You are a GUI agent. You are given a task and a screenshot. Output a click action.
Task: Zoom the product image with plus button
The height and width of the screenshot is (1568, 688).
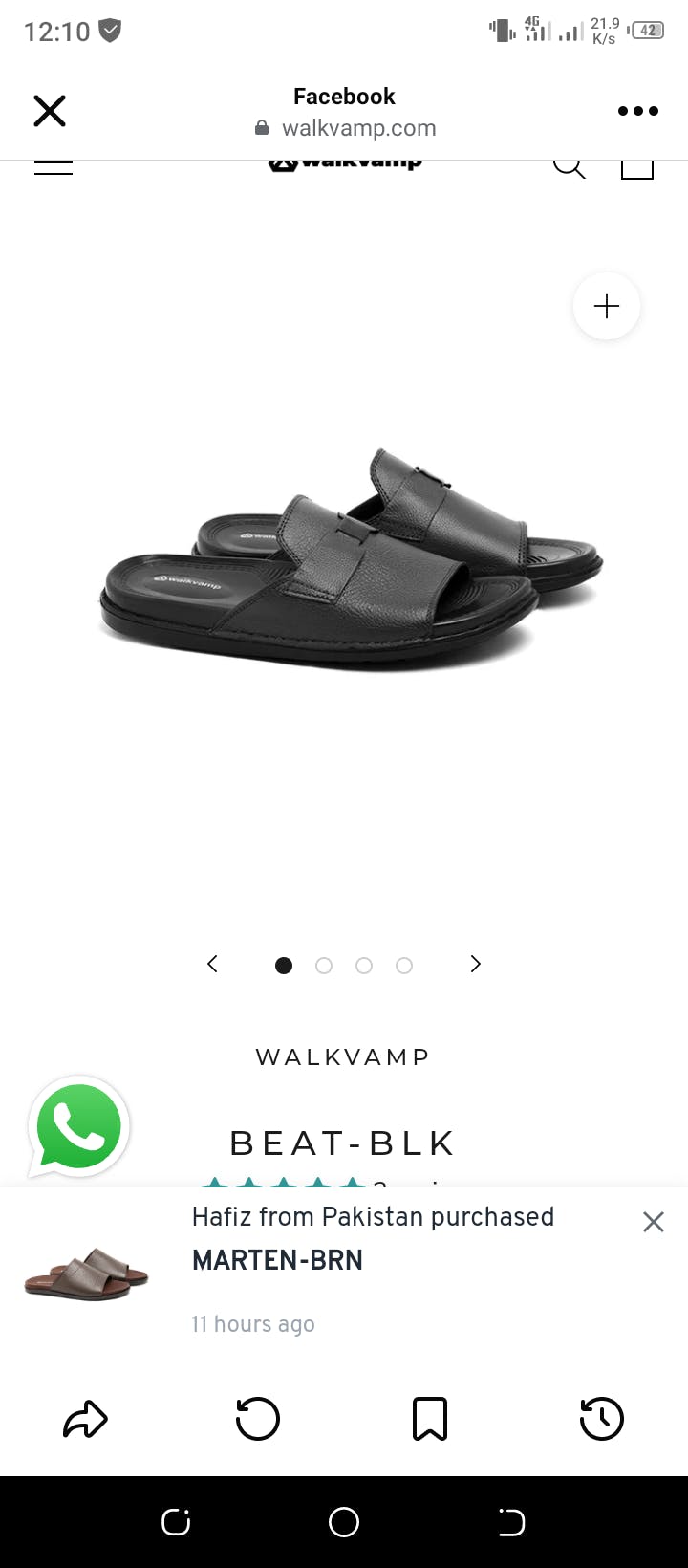[x=606, y=306]
